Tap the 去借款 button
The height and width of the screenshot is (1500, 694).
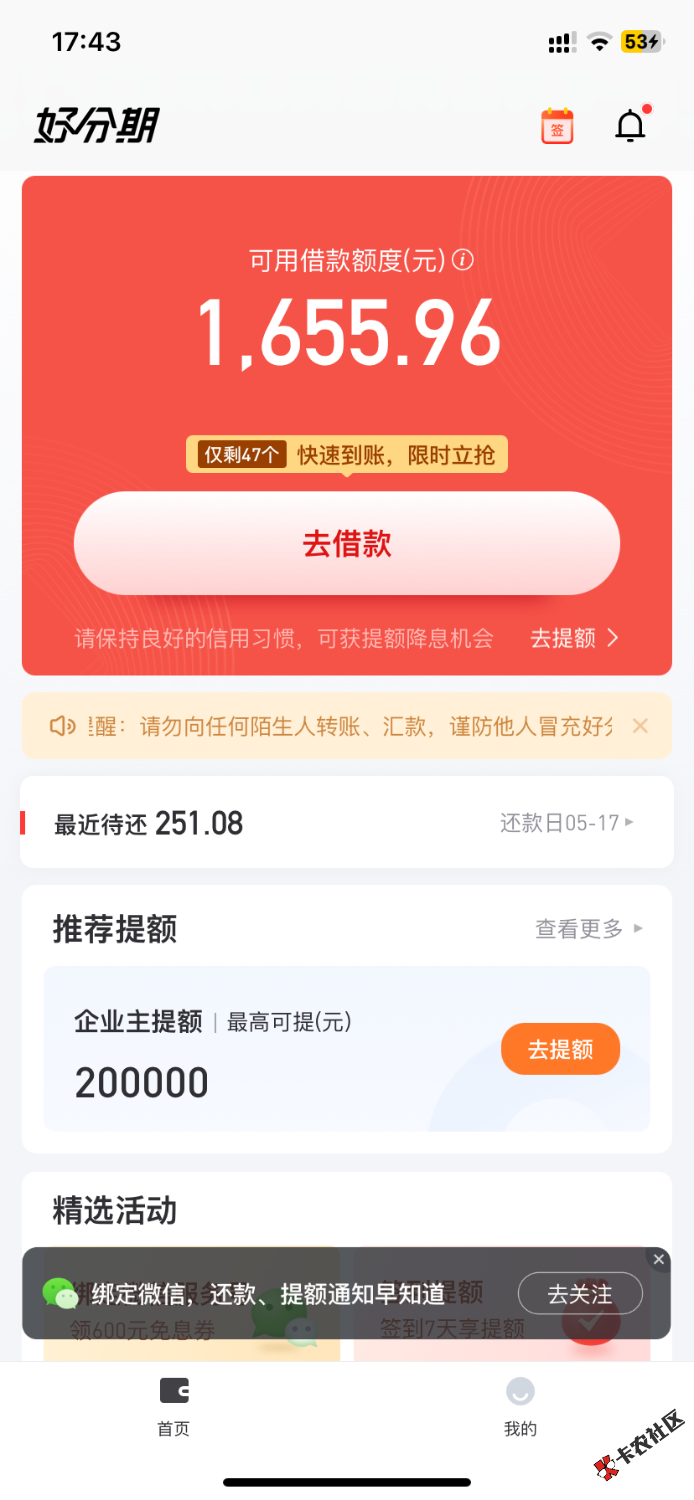click(347, 544)
